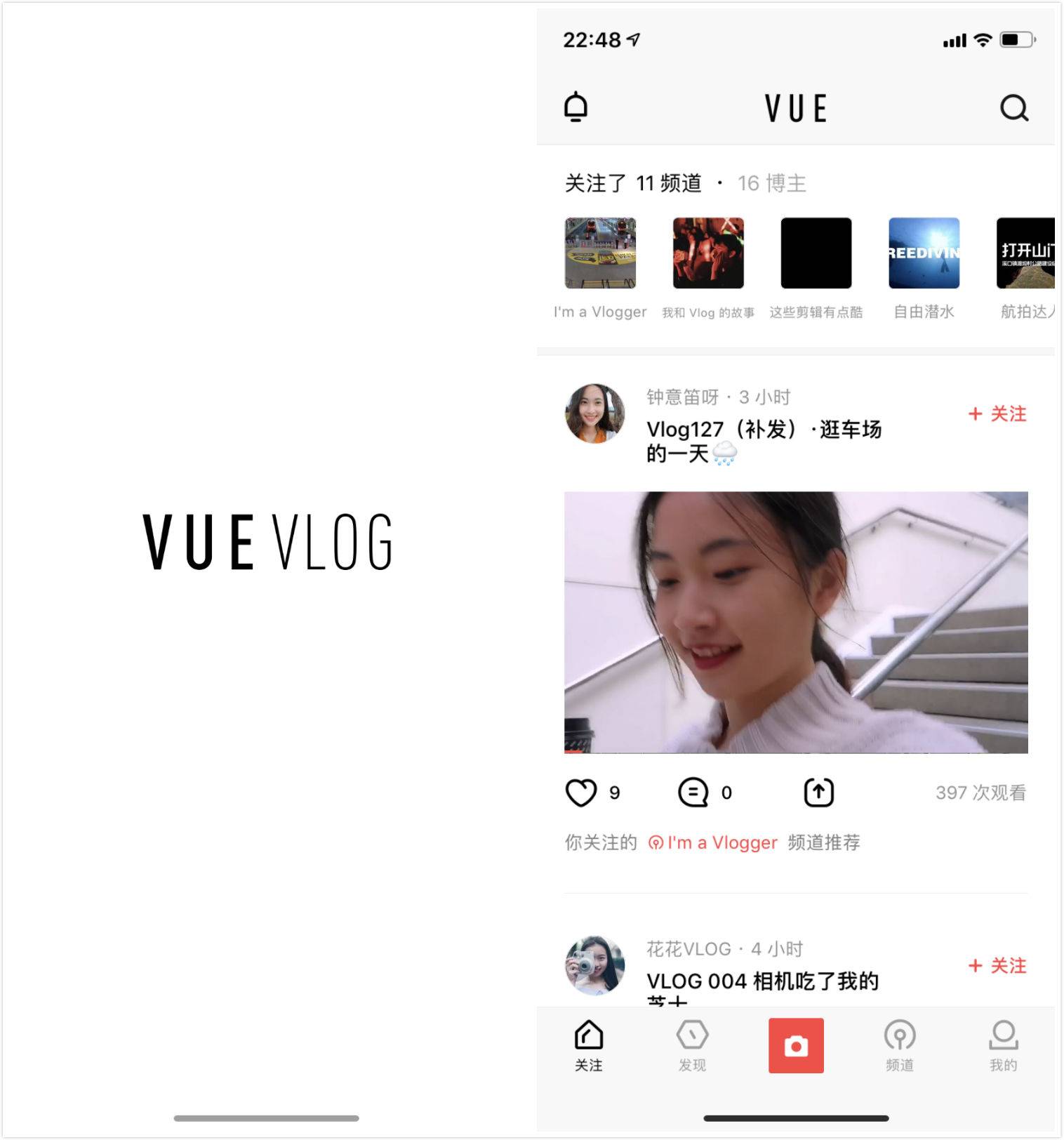Open the red I'm a Vlogger channel link

(713, 842)
